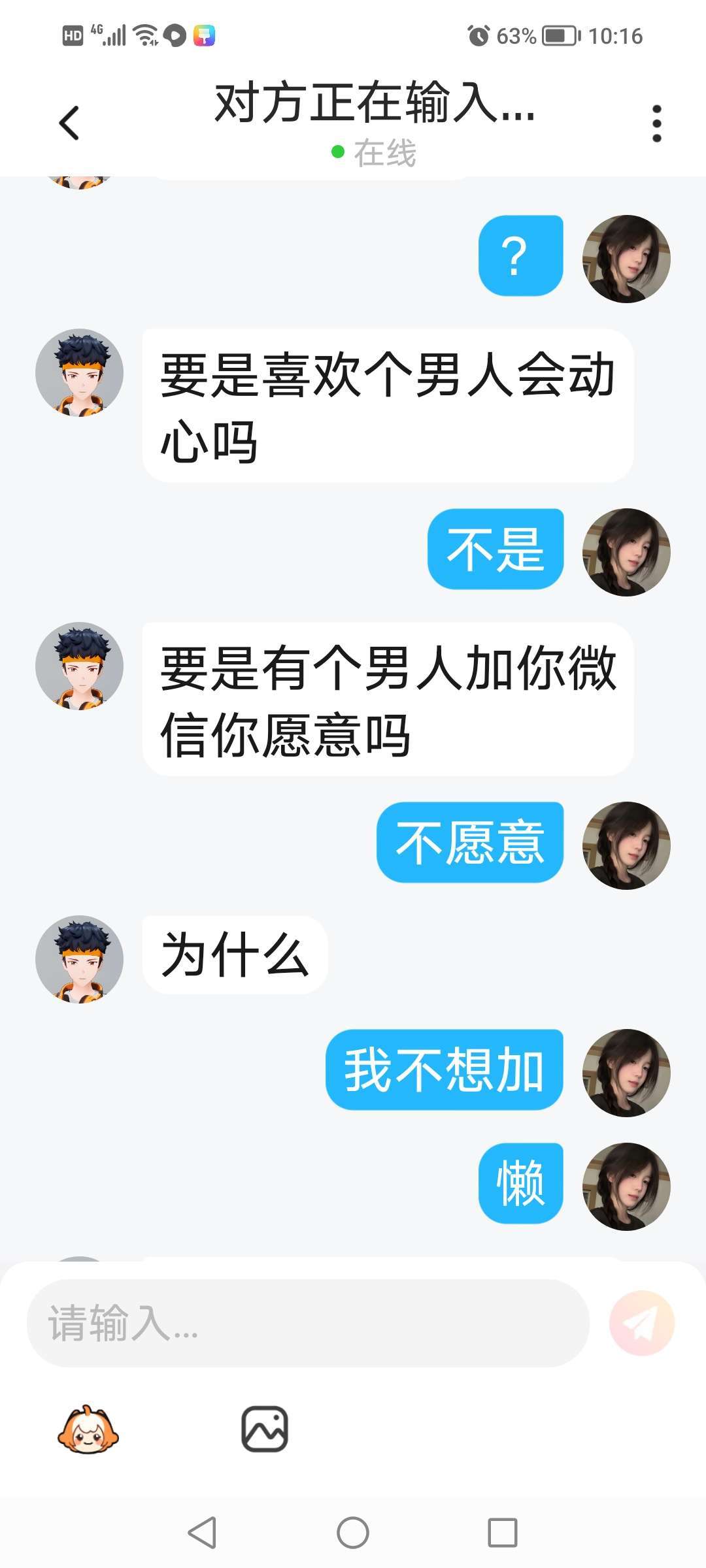
Task: Open sender's avatar beside 为什么
Action: (80, 959)
